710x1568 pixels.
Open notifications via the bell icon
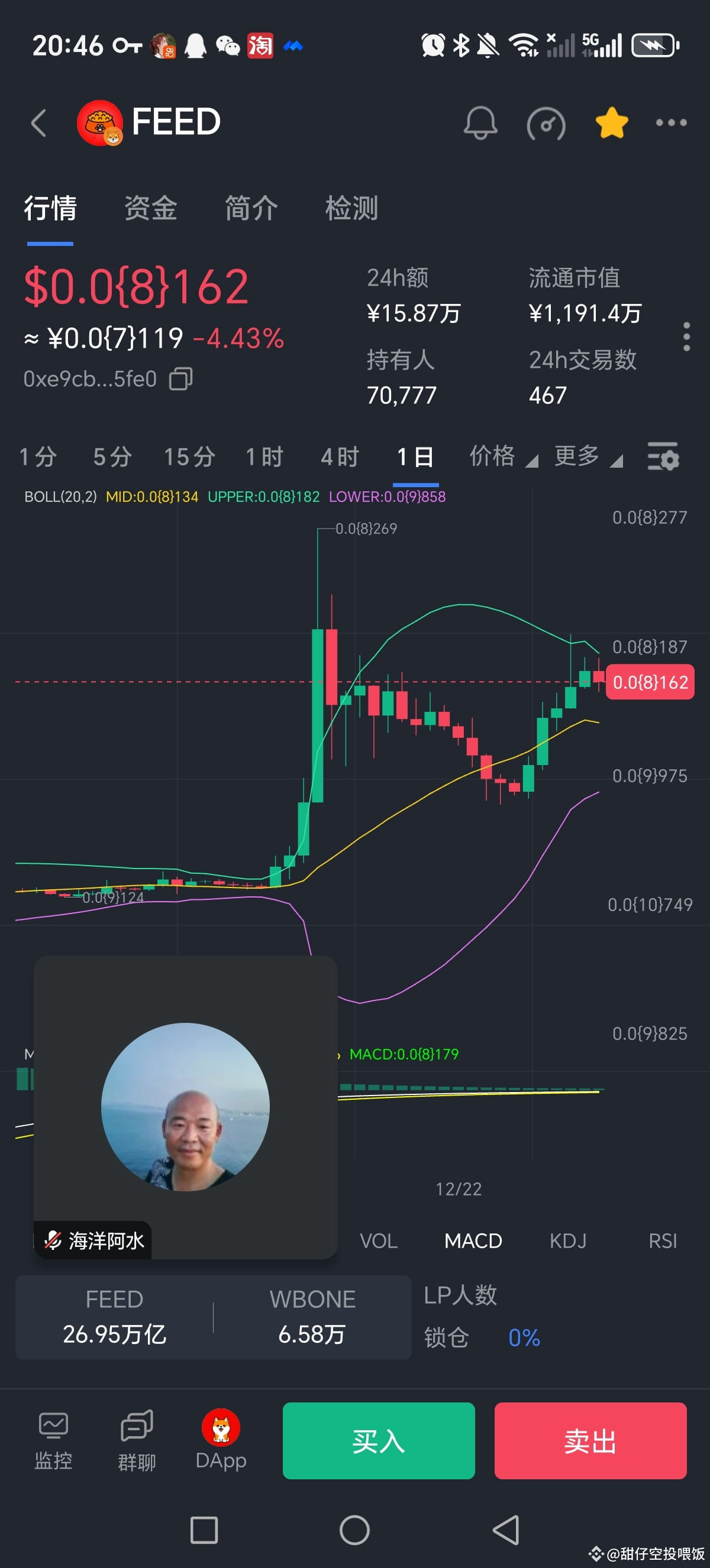click(480, 122)
